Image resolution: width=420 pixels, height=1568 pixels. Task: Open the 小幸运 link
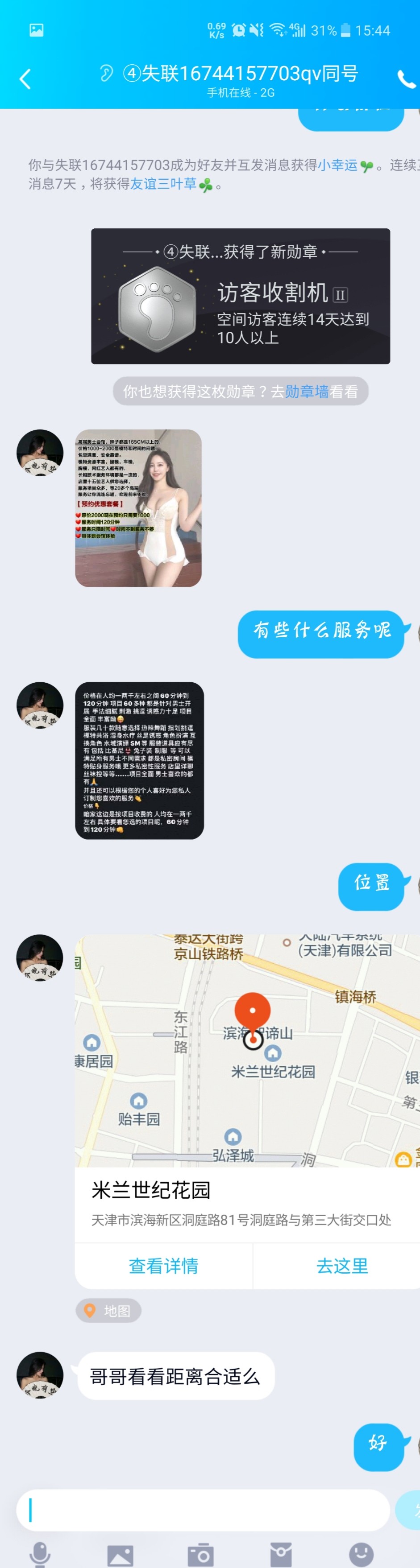coord(337,165)
